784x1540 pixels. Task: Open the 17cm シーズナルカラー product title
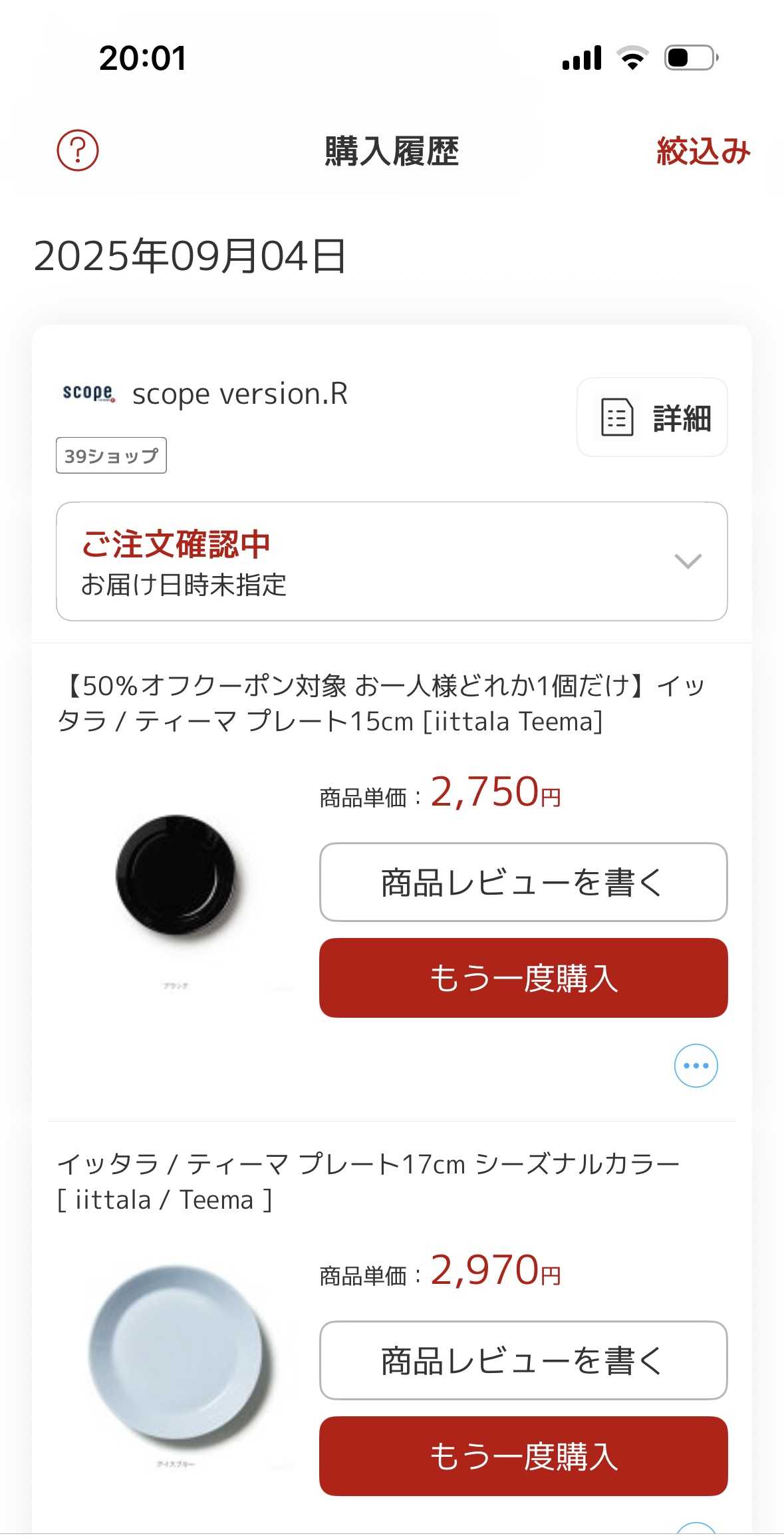[367, 1182]
